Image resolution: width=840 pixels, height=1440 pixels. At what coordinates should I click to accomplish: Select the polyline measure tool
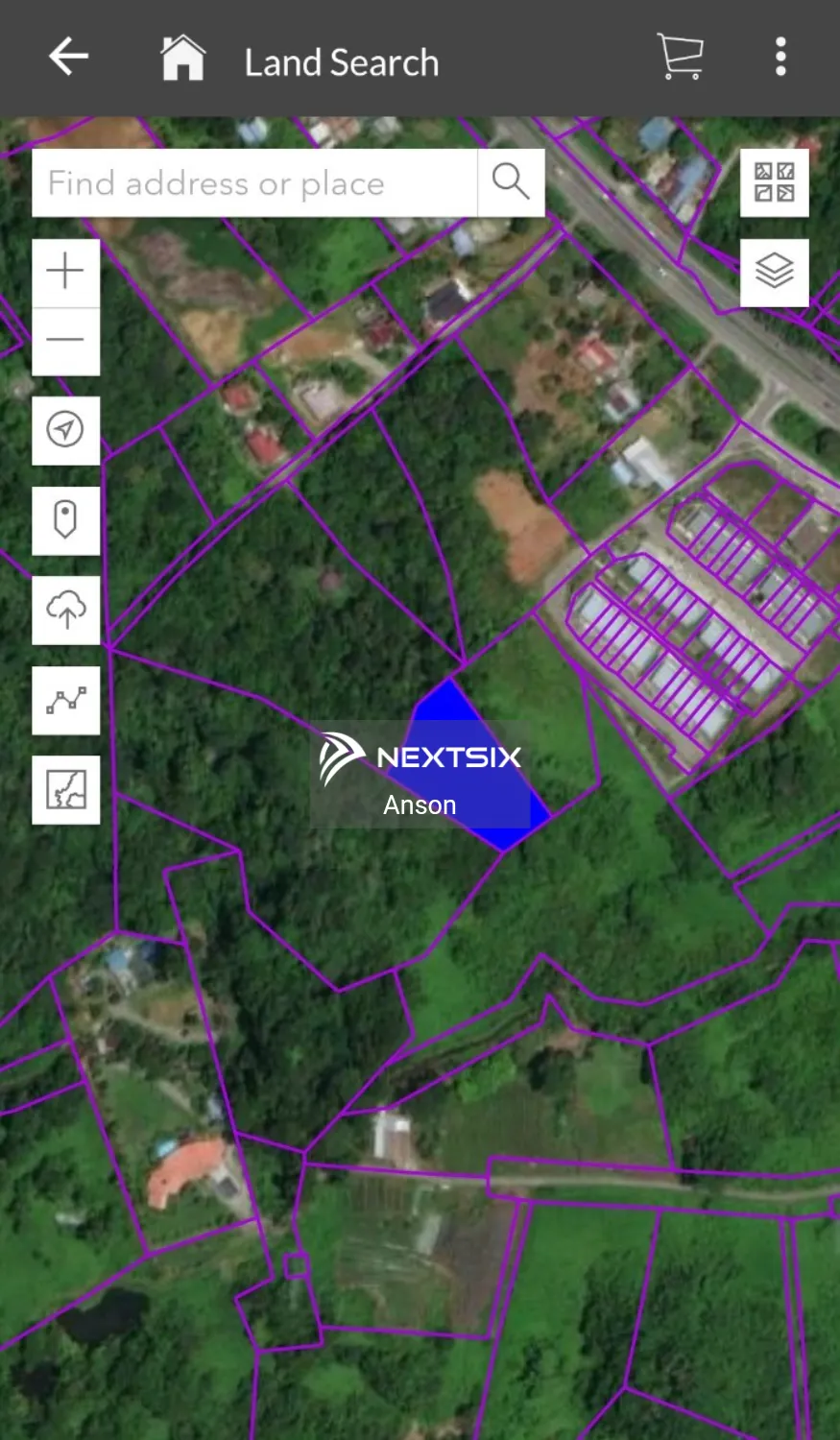pos(65,701)
